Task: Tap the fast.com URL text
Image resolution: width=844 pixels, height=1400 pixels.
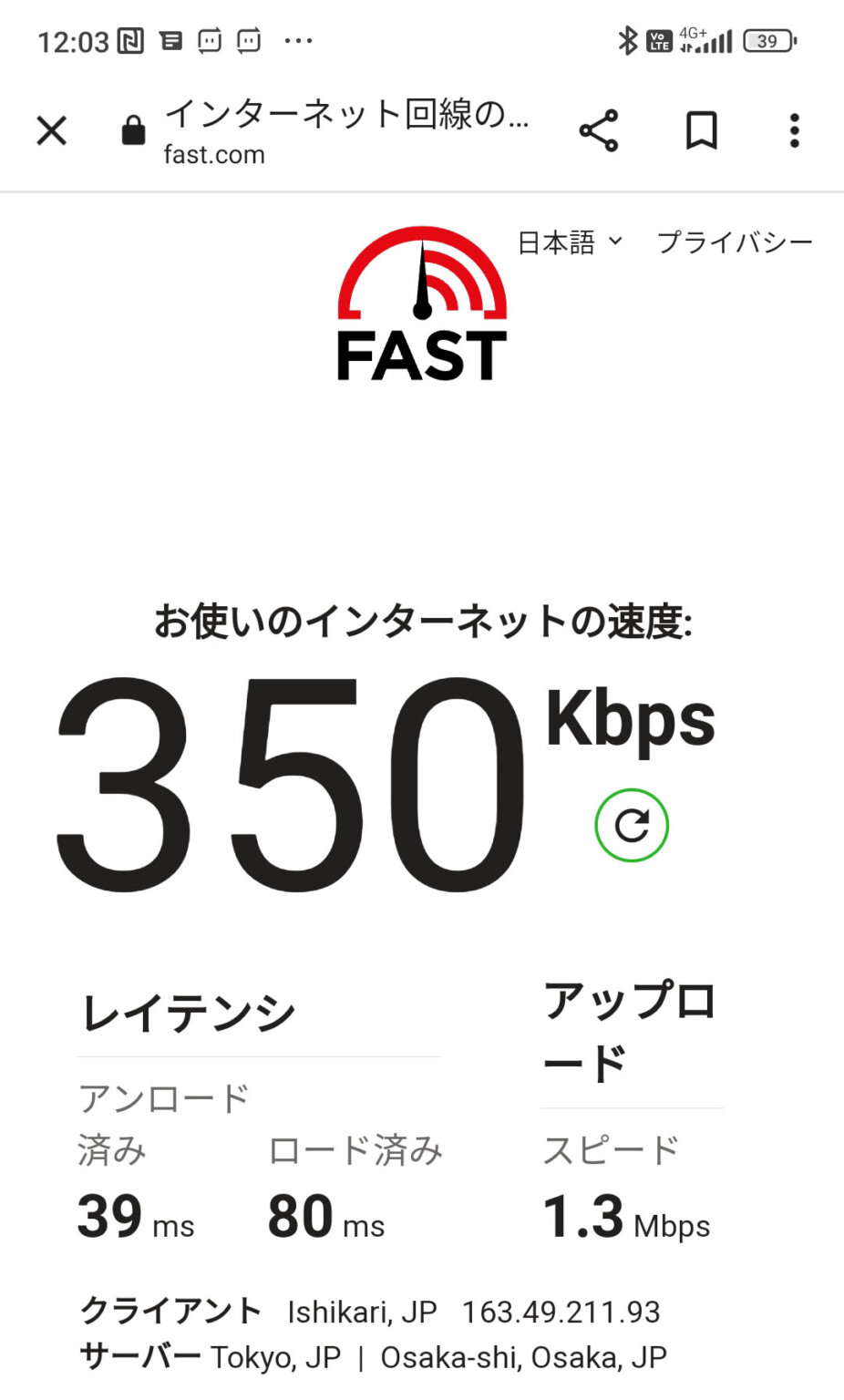Action: [212, 155]
